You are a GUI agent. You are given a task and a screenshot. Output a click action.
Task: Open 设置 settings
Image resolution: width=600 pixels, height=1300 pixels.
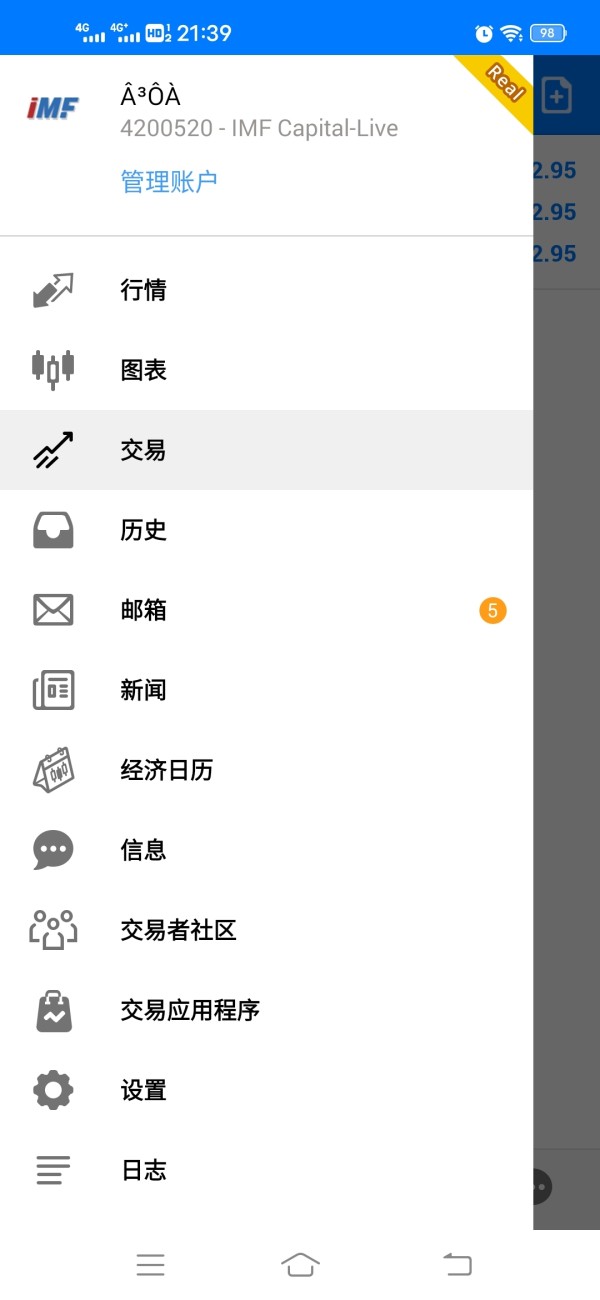(x=266, y=1090)
